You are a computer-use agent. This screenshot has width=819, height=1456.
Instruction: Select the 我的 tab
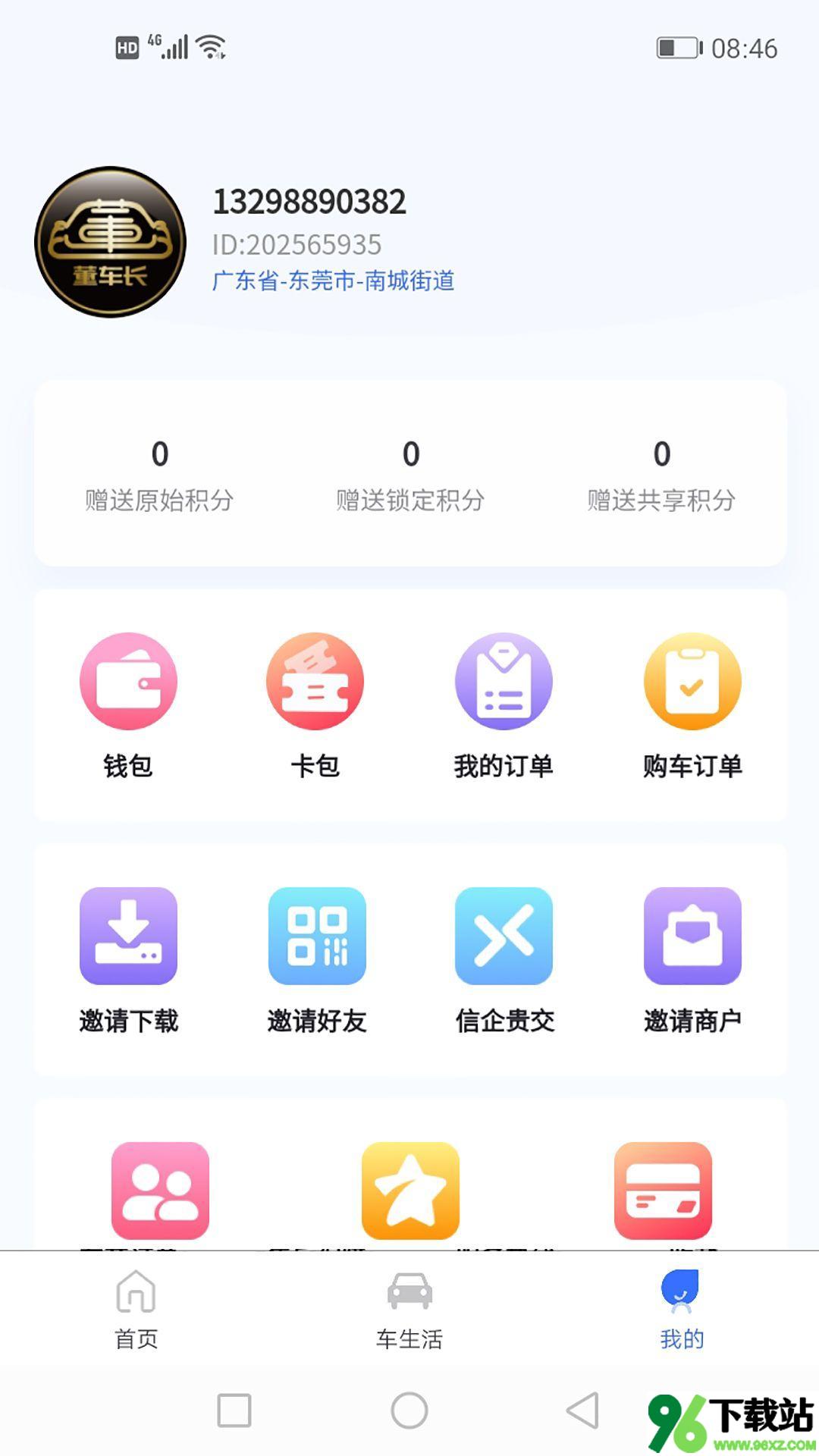[682, 1309]
